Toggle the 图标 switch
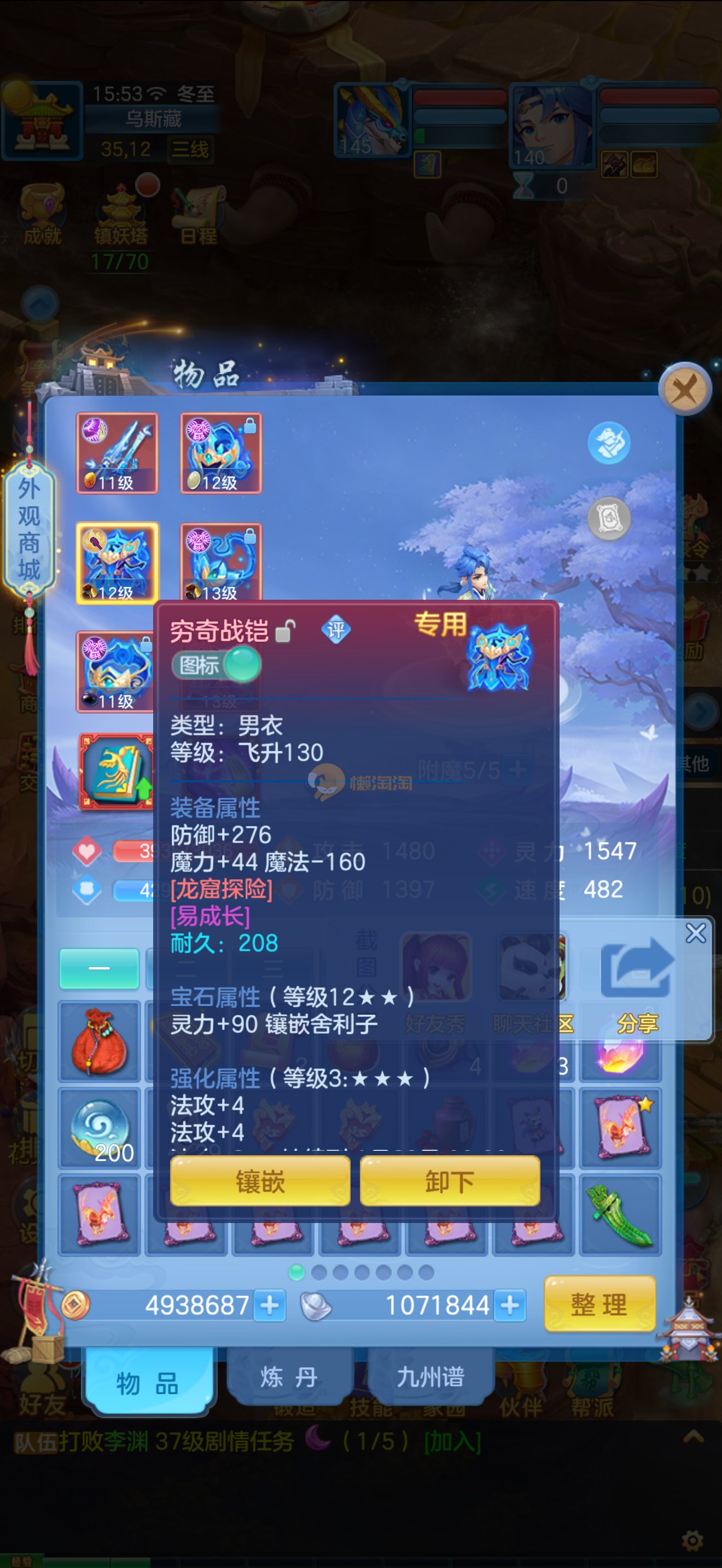 pyautogui.click(x=217, y=665)
